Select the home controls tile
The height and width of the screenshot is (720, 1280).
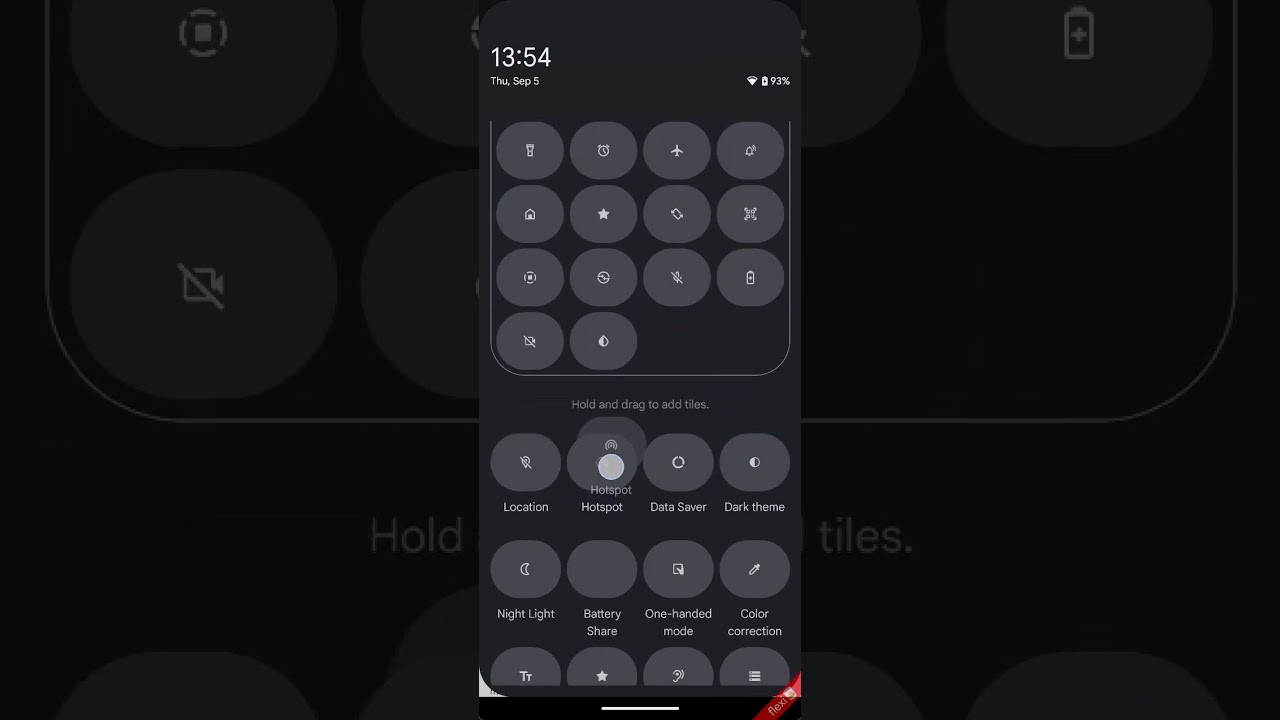click(x=530, y=214)
